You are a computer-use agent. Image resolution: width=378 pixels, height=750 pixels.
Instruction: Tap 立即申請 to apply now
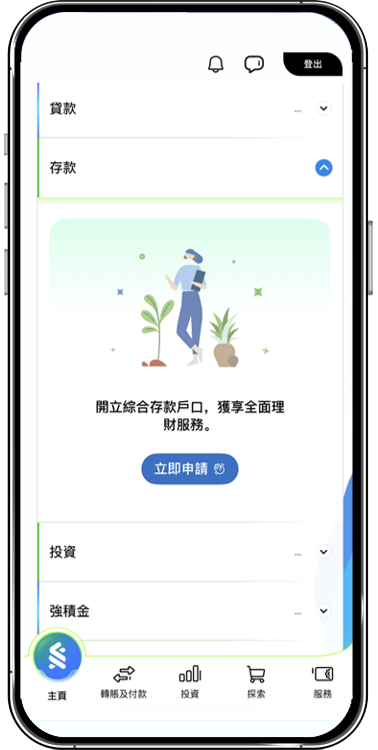189,469
